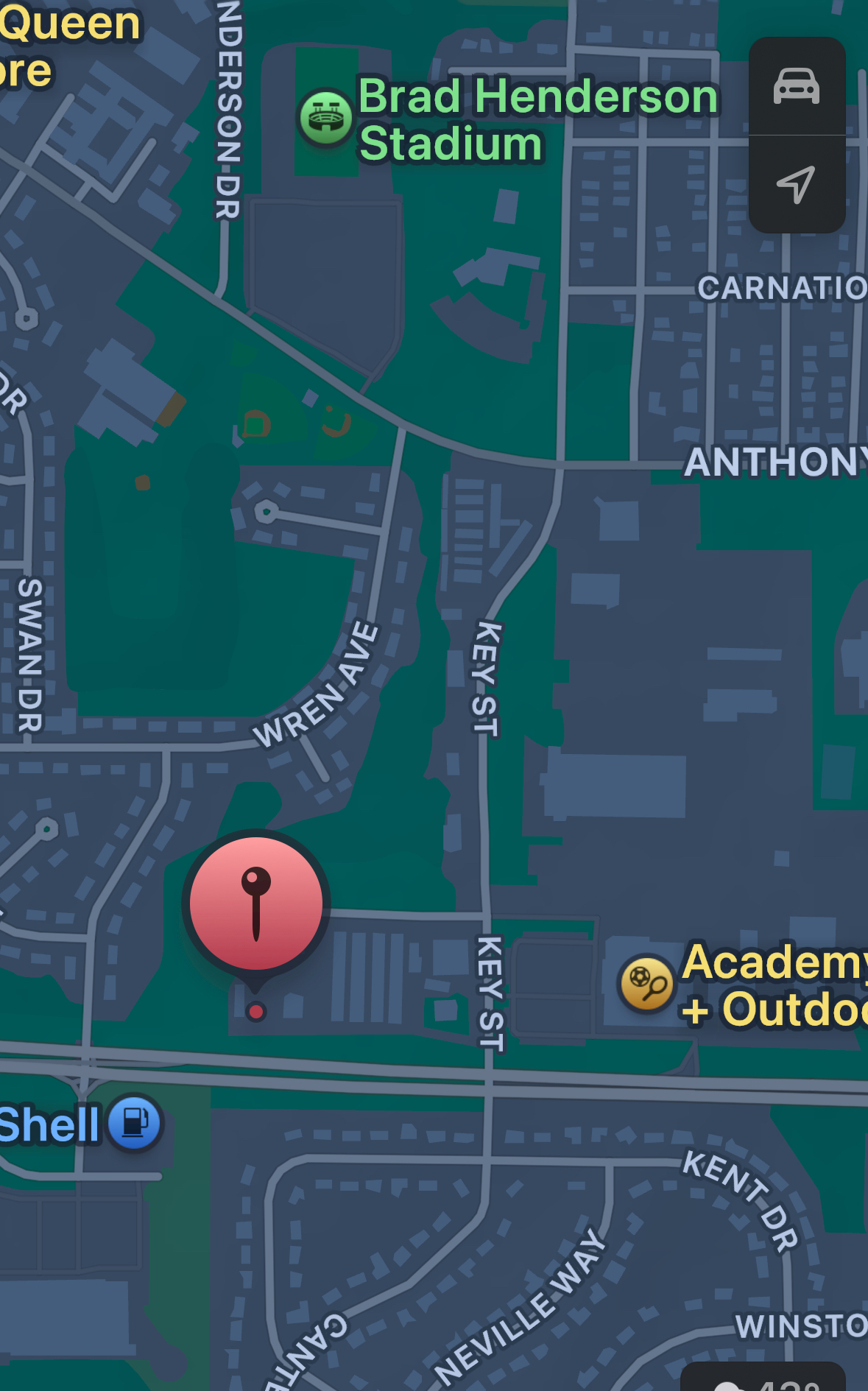Tap the current location arrow button
Image resolution: width=868 pixels, height=1391 pixels.
796,184
